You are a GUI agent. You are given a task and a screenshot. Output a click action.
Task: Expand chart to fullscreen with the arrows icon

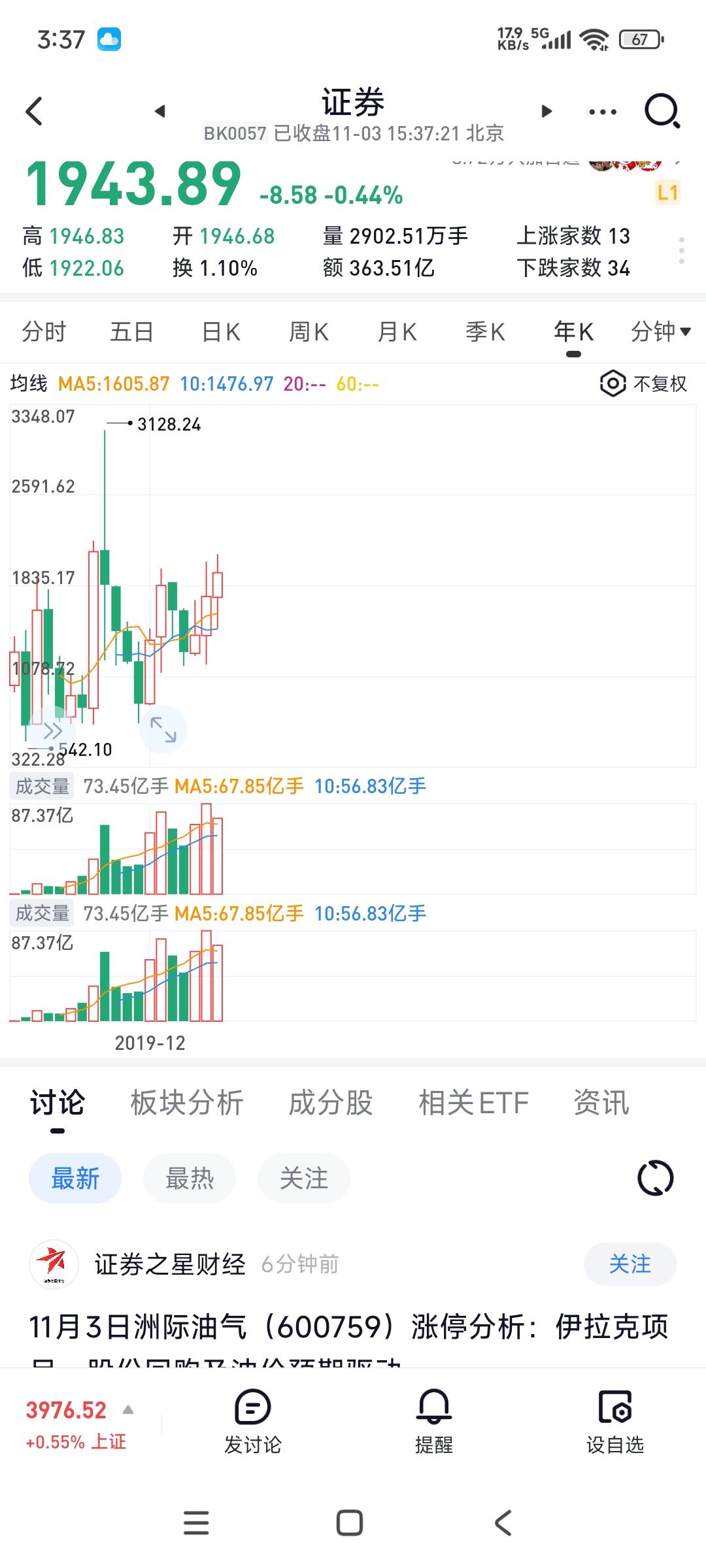tap(163, 730)
